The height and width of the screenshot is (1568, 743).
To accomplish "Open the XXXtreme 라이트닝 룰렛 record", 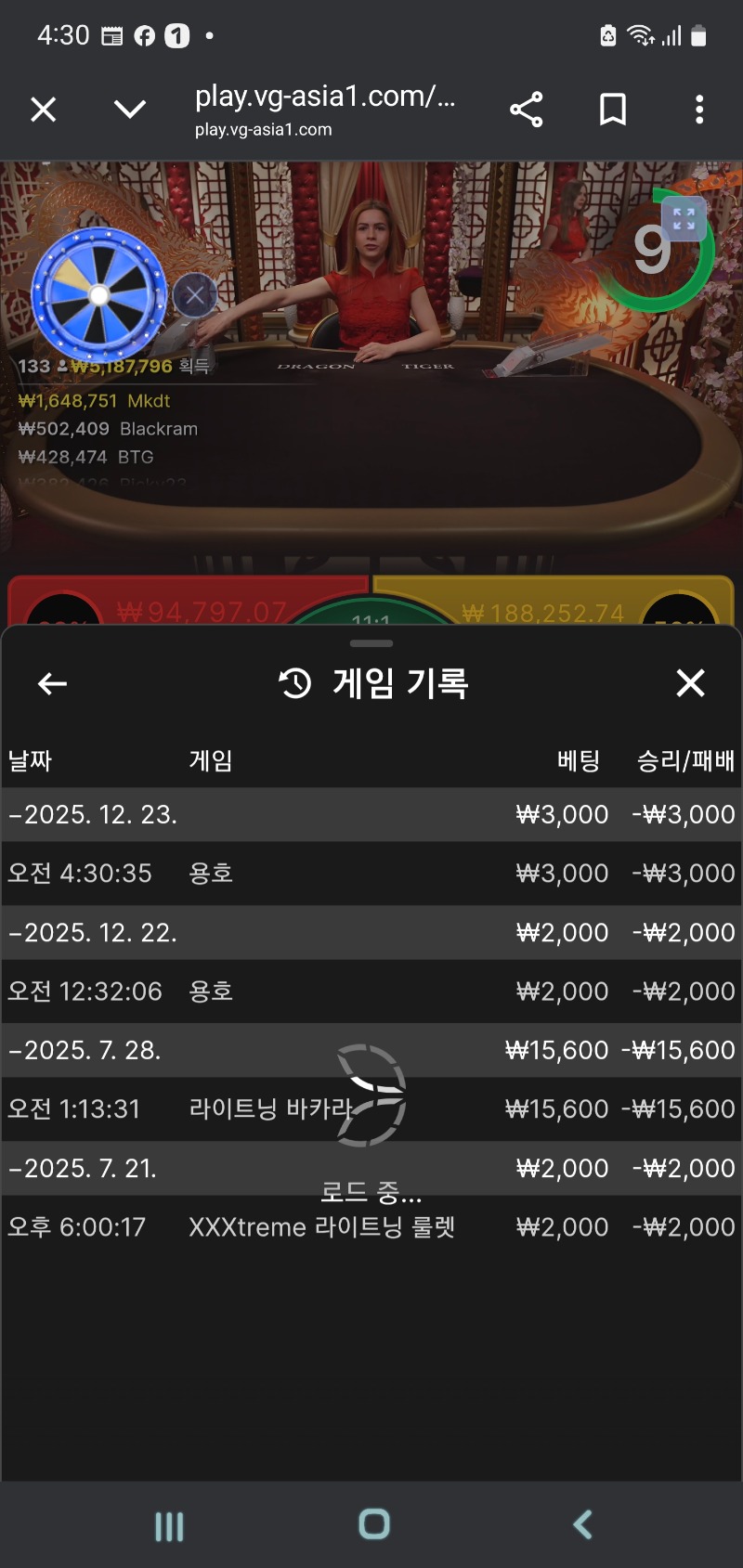I will (x=371, y=1227).
